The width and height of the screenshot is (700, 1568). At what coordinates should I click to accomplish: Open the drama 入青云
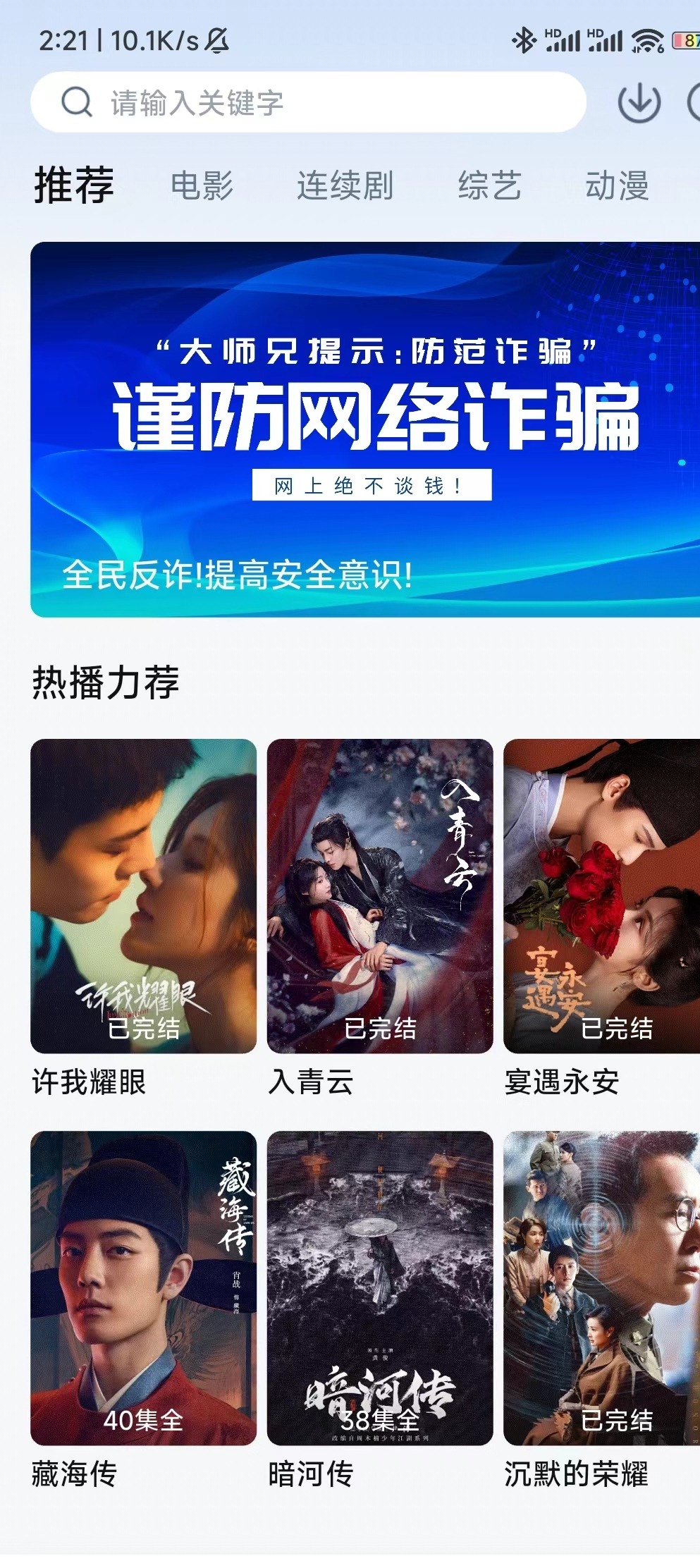380,918
